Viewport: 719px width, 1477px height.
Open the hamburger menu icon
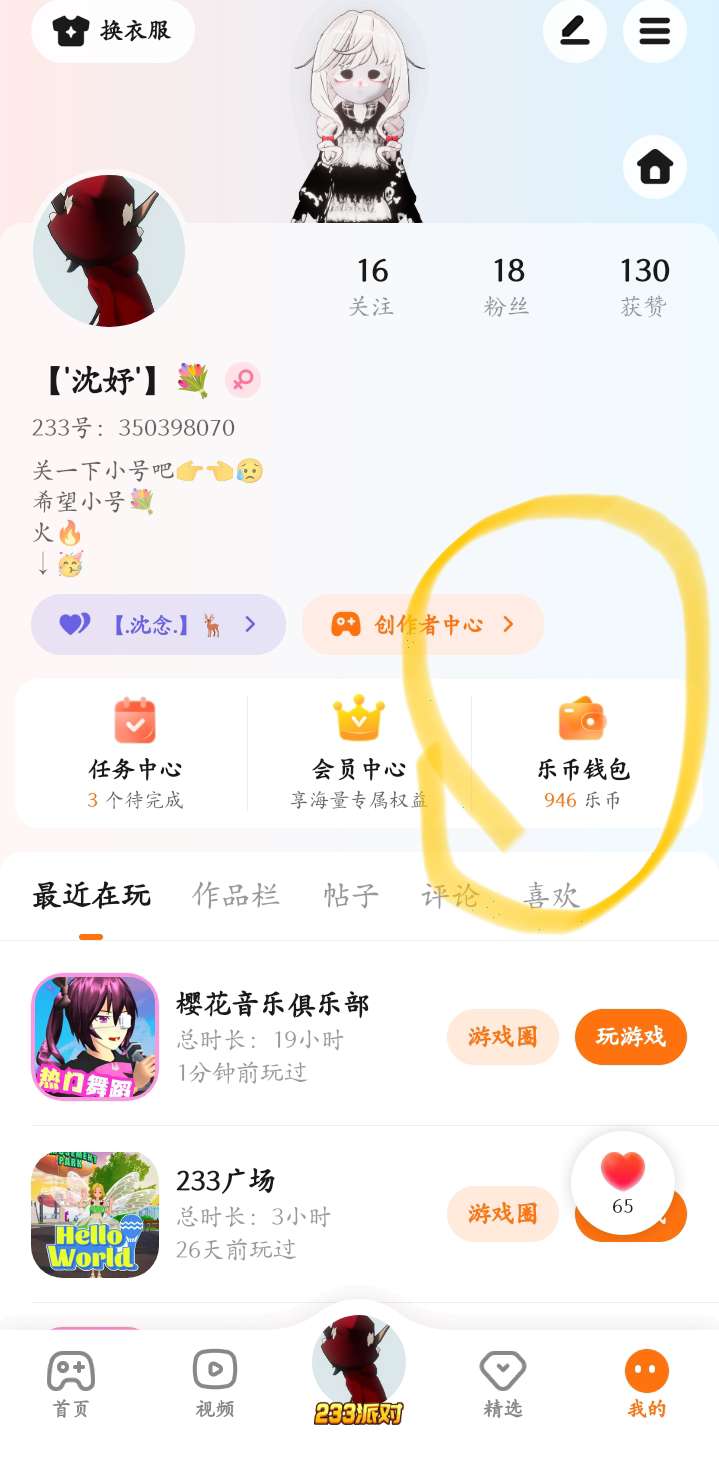click(655, 31)
